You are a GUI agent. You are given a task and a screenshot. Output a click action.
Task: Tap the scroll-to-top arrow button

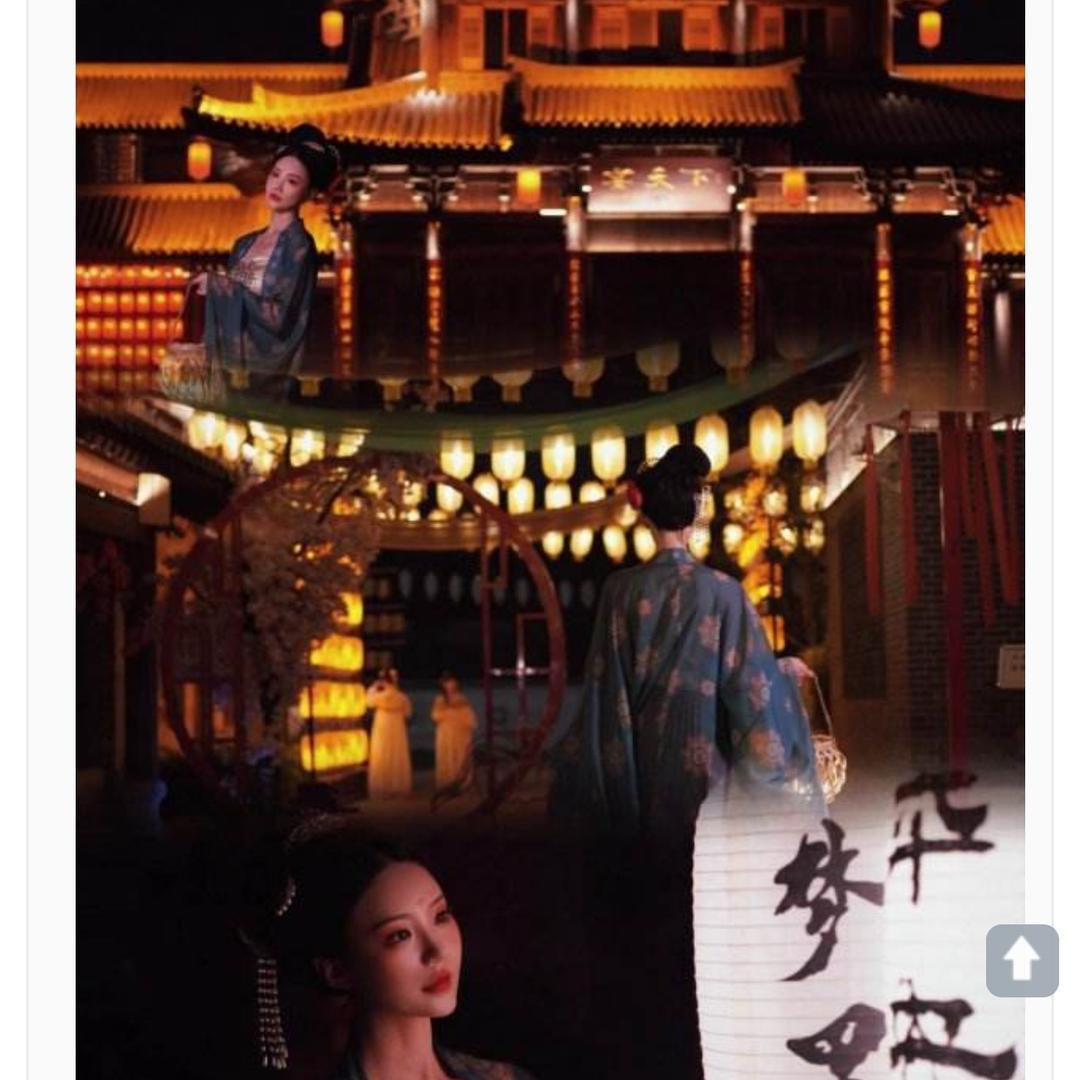(x=1022, y=960)
